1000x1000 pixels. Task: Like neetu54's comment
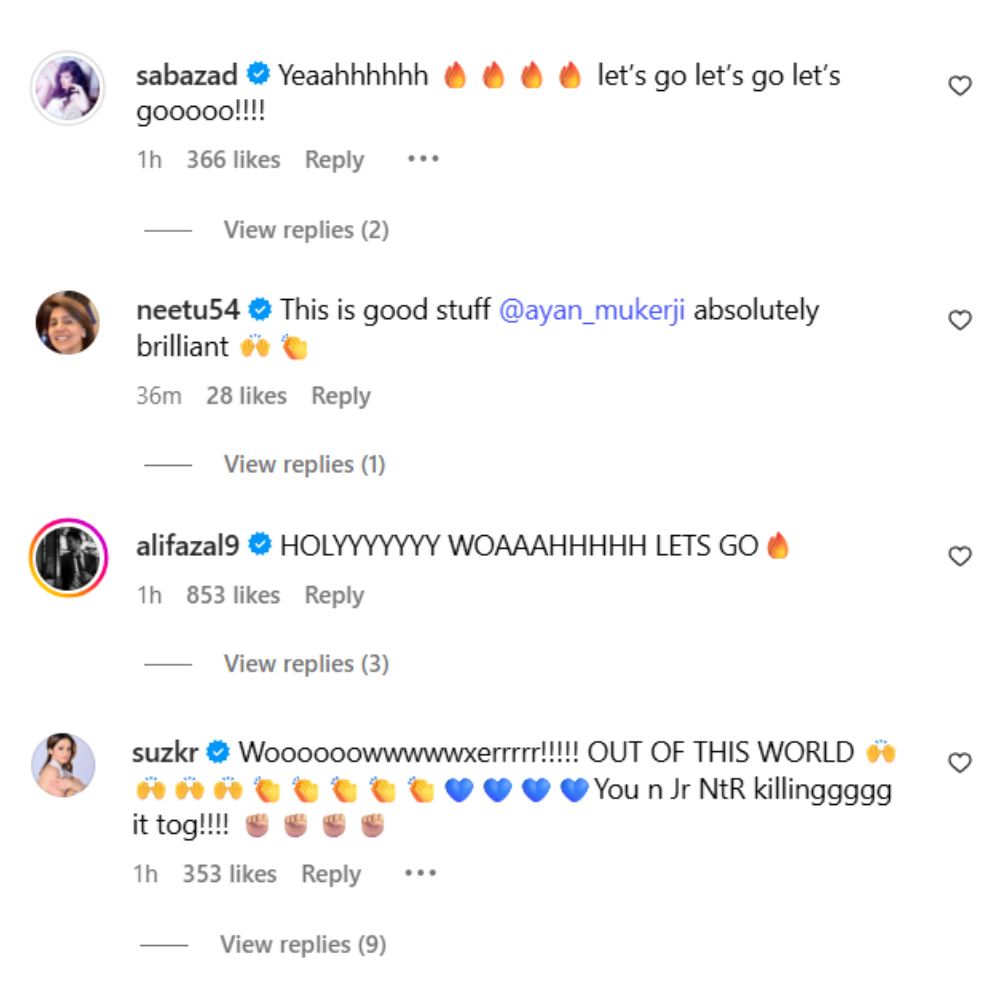coord(959,321)
